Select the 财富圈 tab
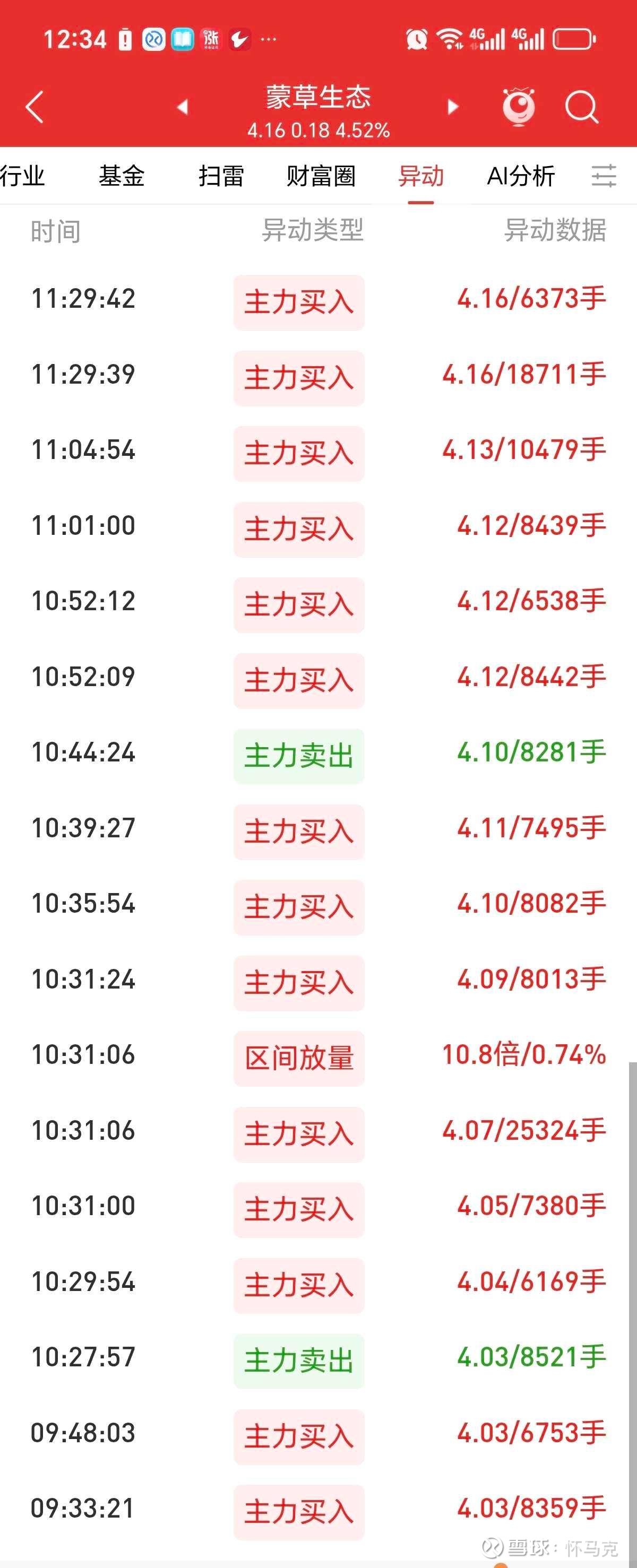The image size is (637, 1568). (x=321, y=177)
